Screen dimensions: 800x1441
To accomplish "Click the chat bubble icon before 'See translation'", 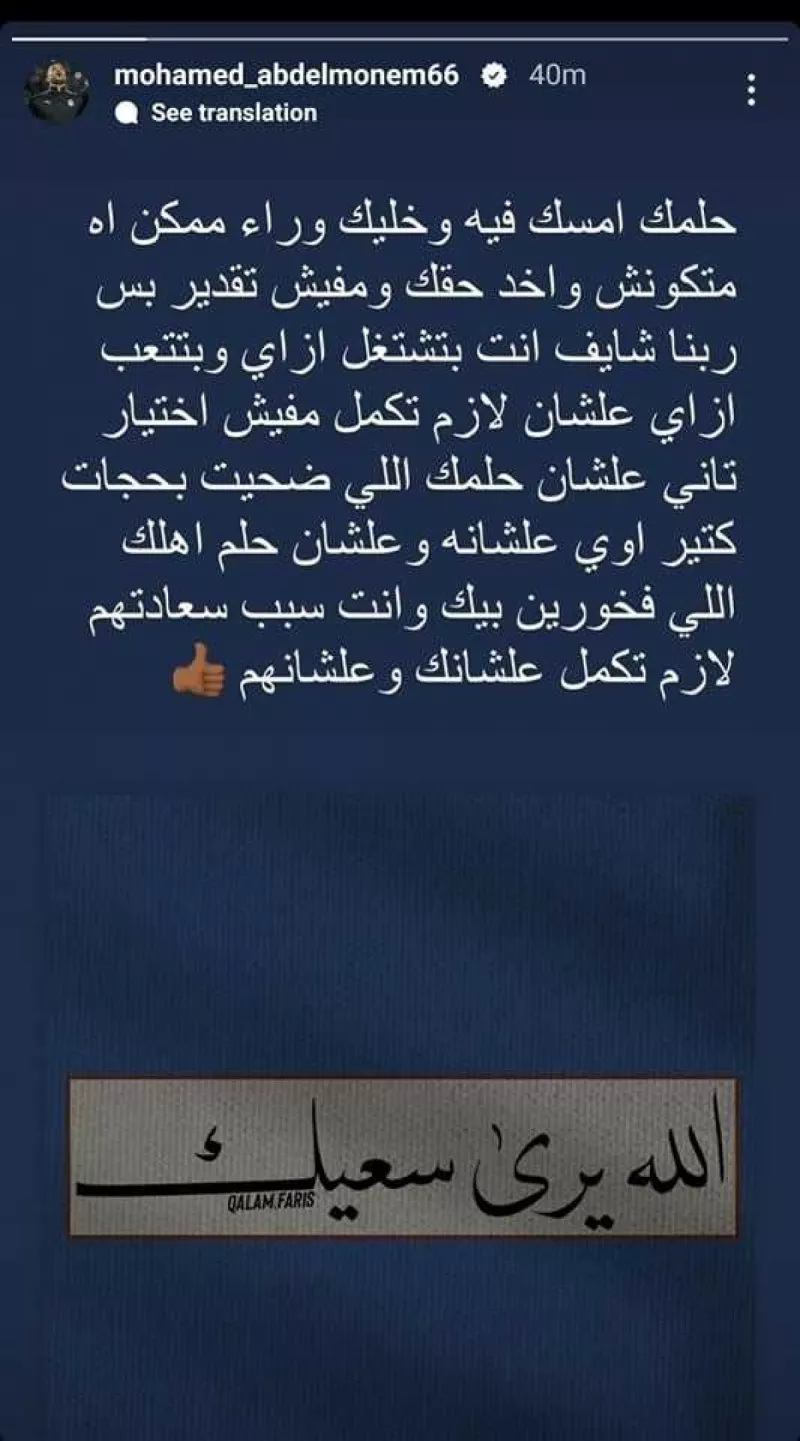I will (128, 113).
